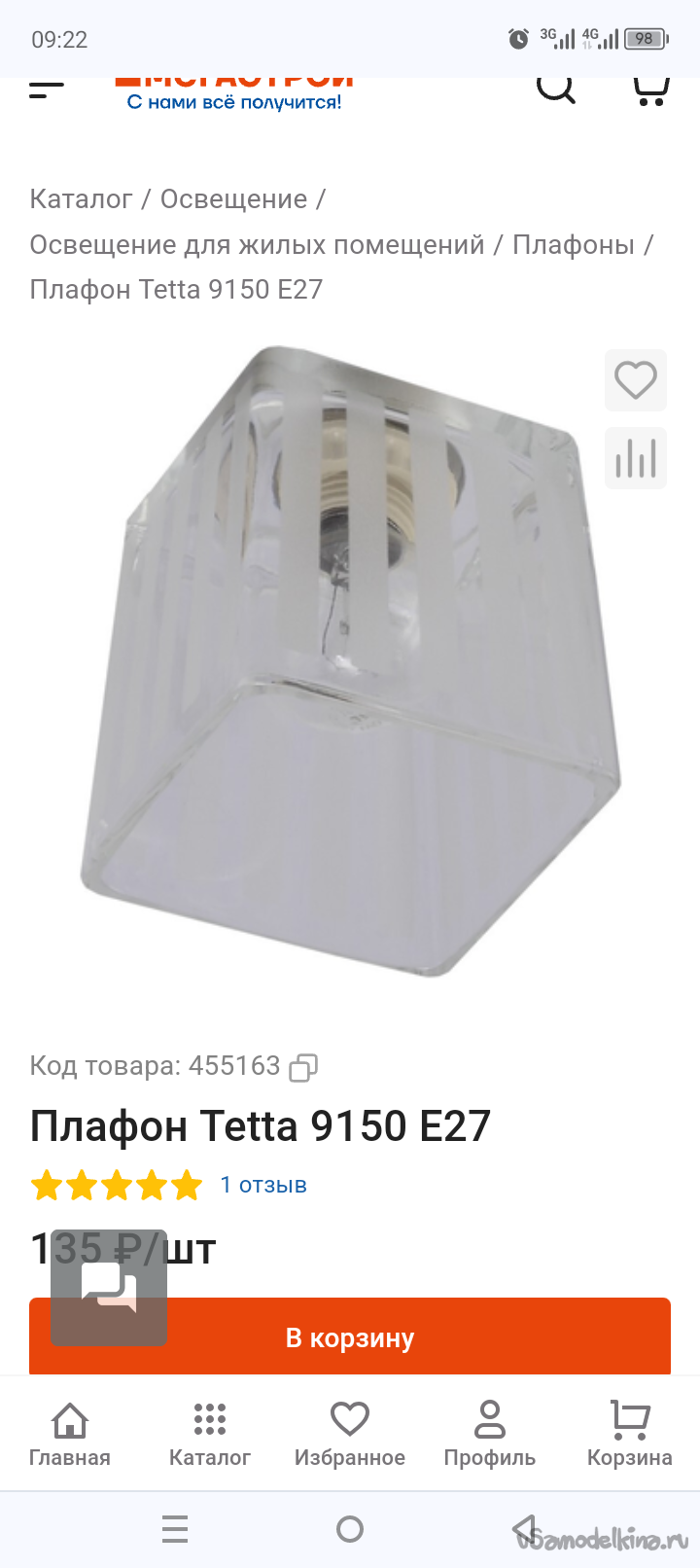Go to Каталог breadcrumb
Screen dimensions: 700x1568
[81, 199]
